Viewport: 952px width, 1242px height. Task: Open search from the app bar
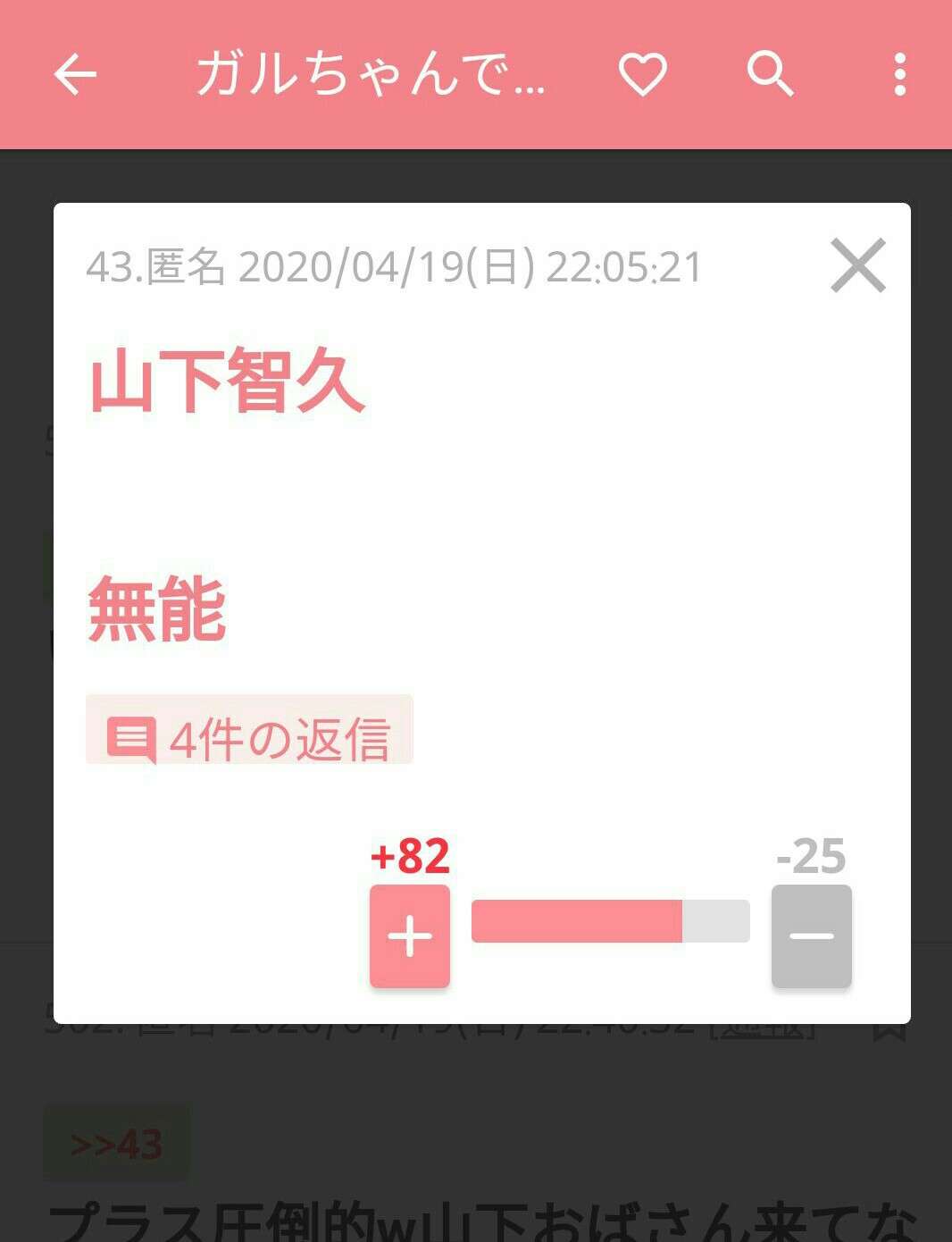pyautogui.click(x=770, y=74)
